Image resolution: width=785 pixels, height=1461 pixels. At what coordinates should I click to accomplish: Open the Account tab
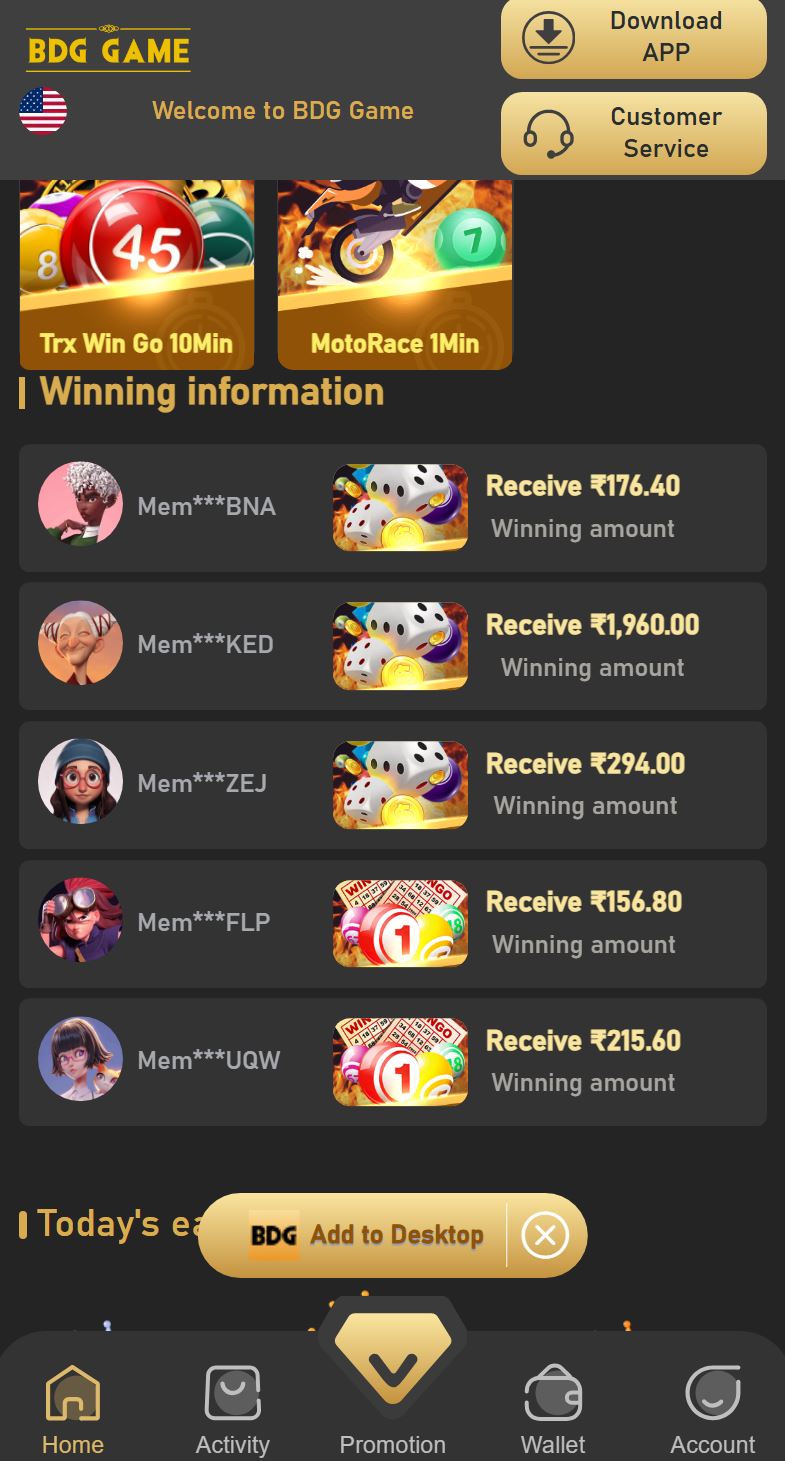(713, 1411)
